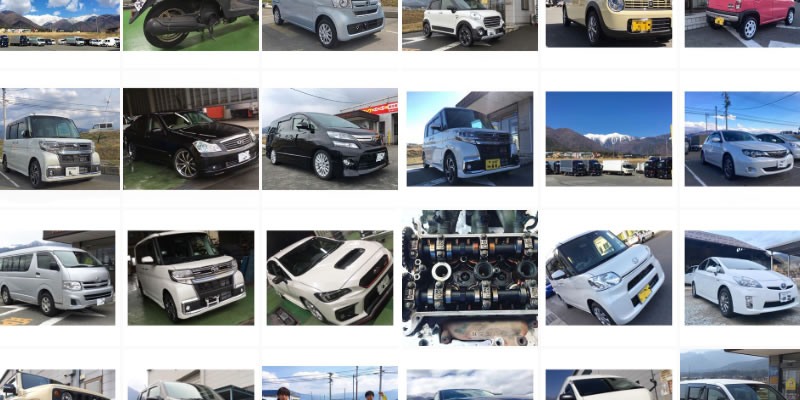View the snowy mountain landscape photo
Screen dimensions: 800x400
pyautogui.click(x=608, y=138)
